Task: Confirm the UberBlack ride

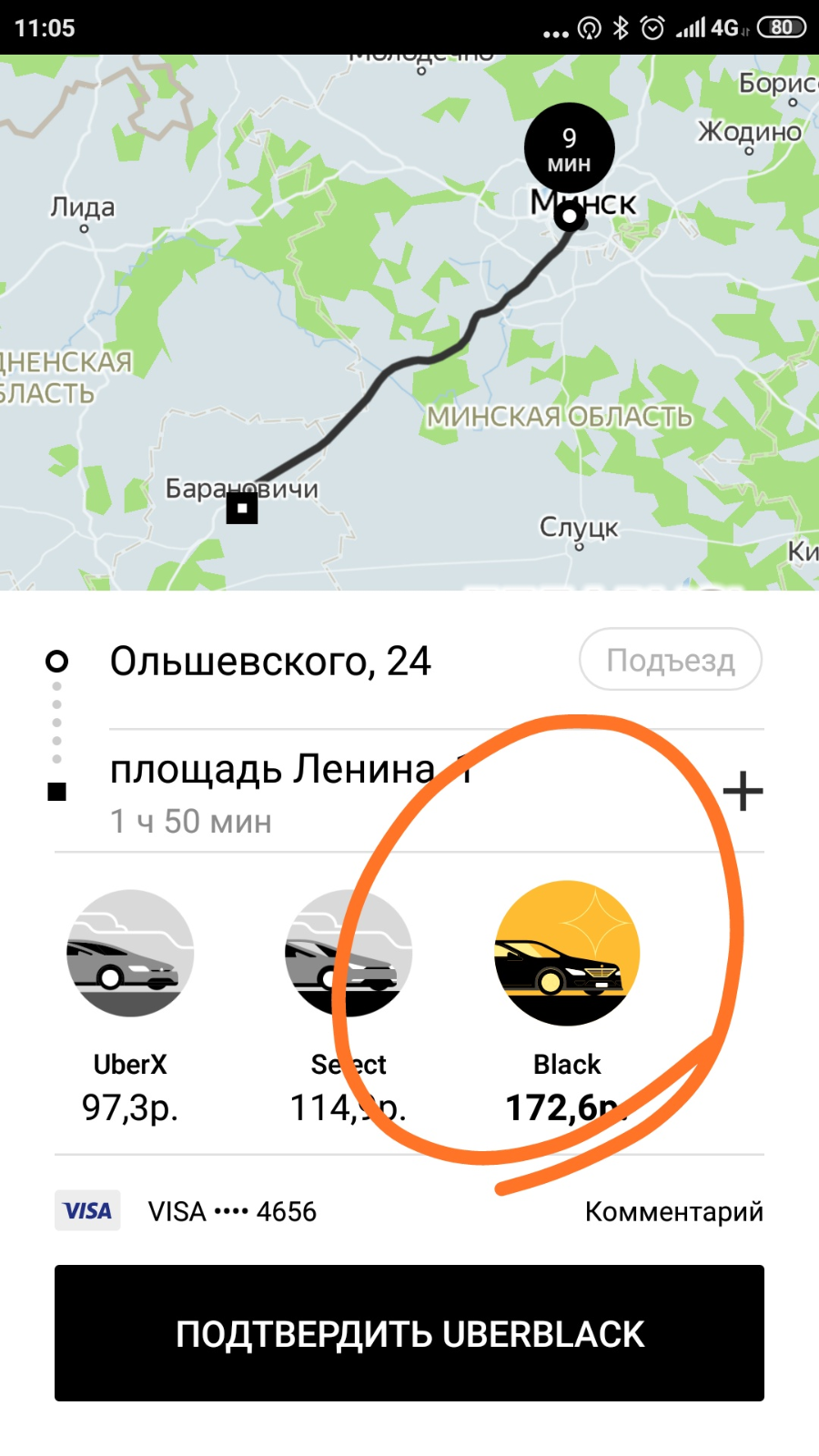Action: 409,1333
